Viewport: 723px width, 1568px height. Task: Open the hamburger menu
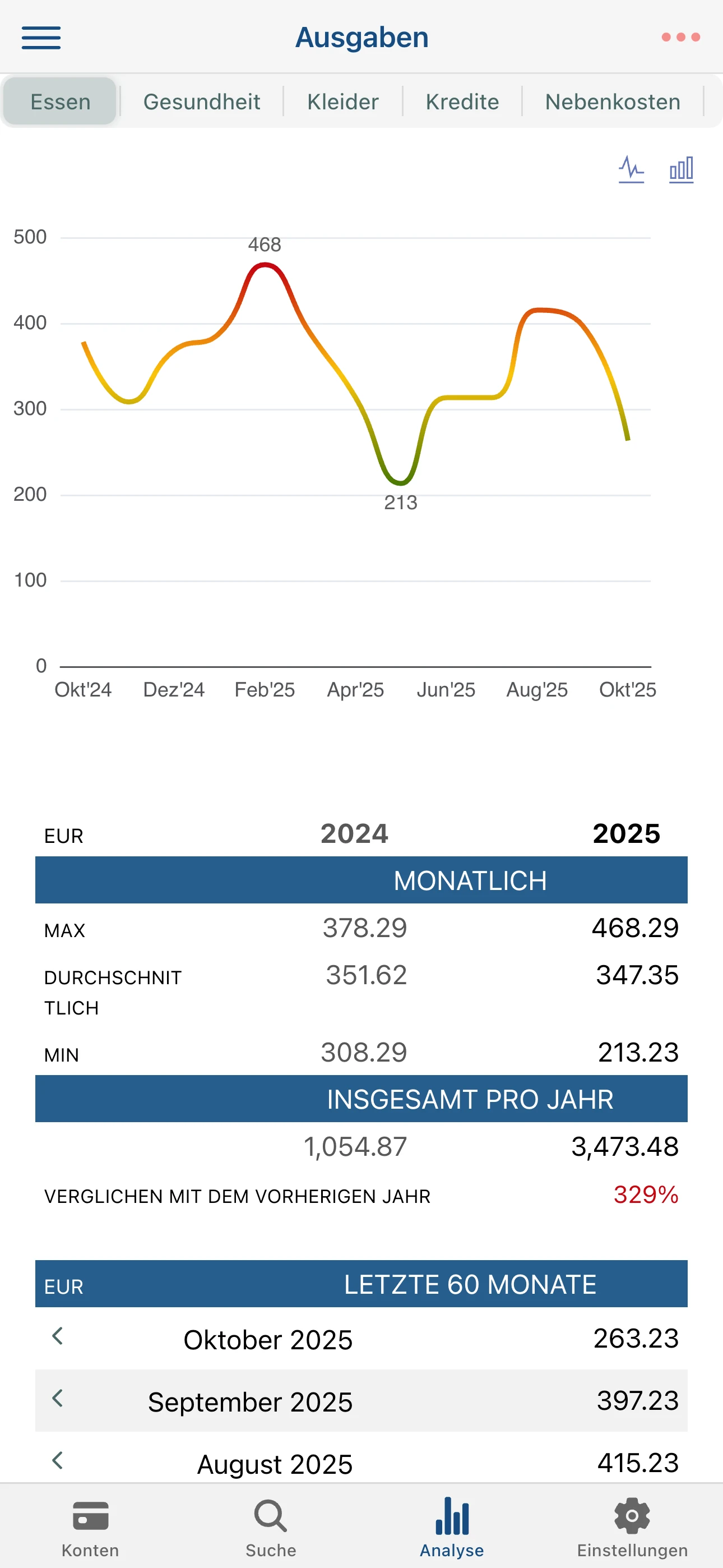[41, 38]
